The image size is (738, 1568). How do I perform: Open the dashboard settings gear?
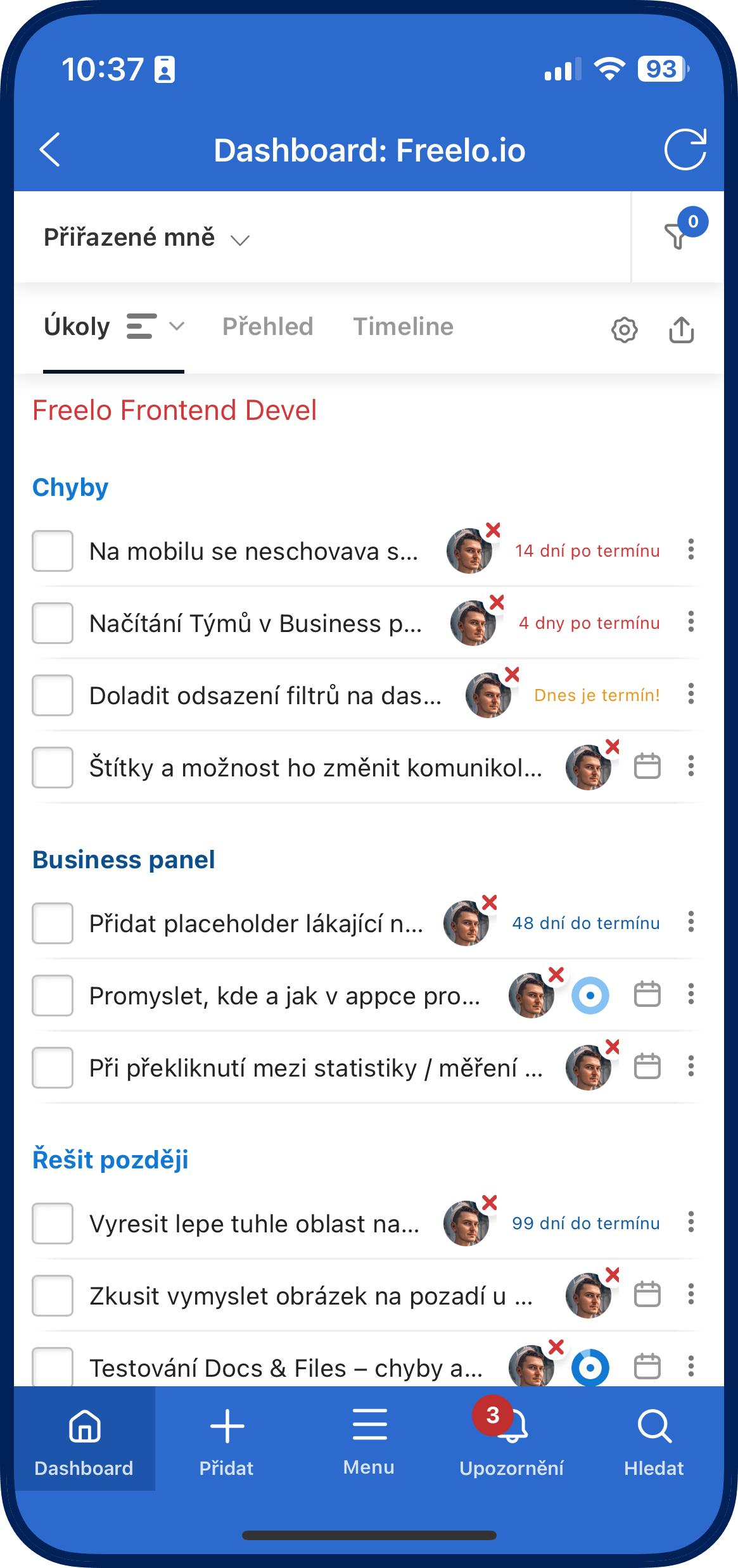625,329
